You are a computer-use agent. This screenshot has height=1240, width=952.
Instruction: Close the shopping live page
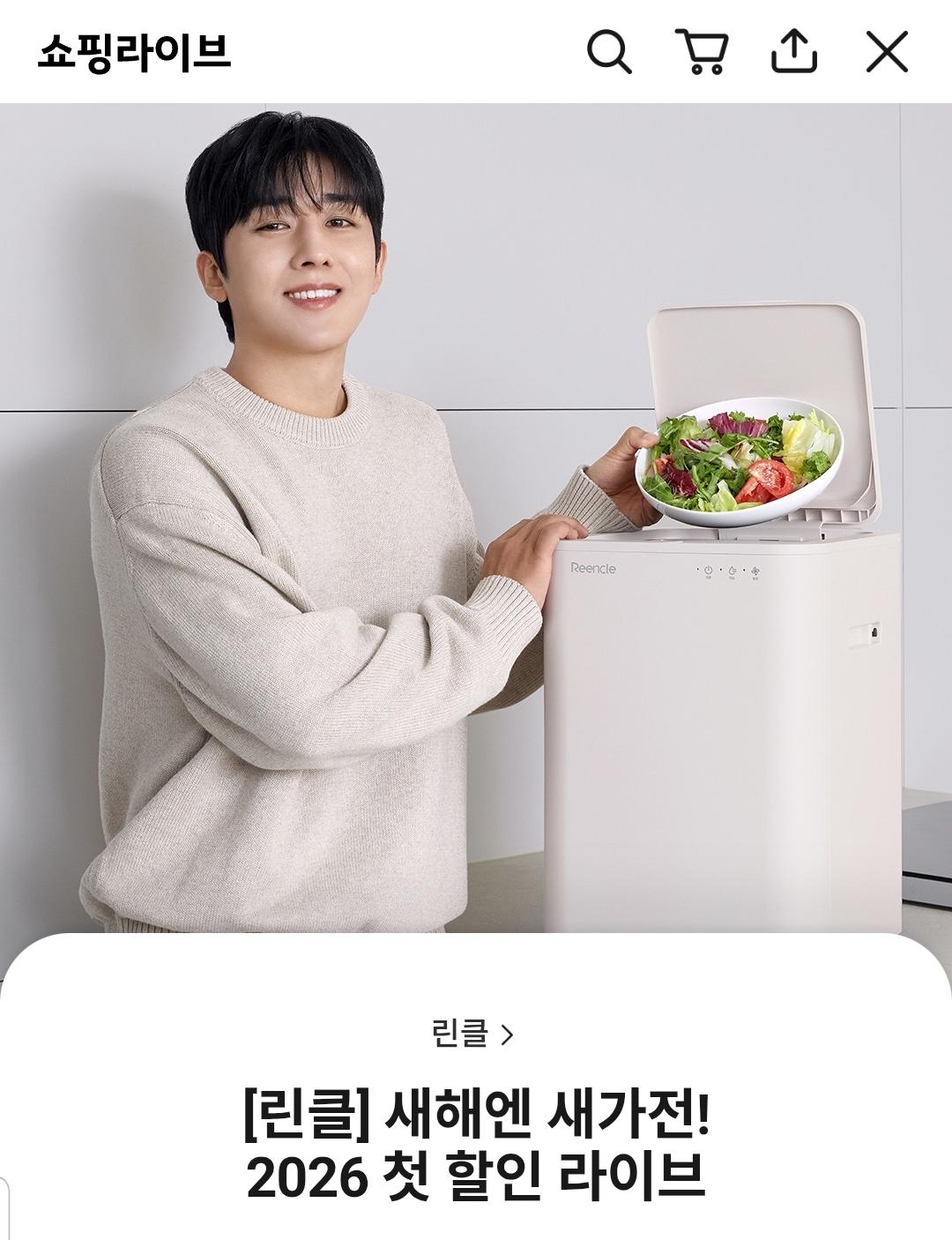(886, 52)
